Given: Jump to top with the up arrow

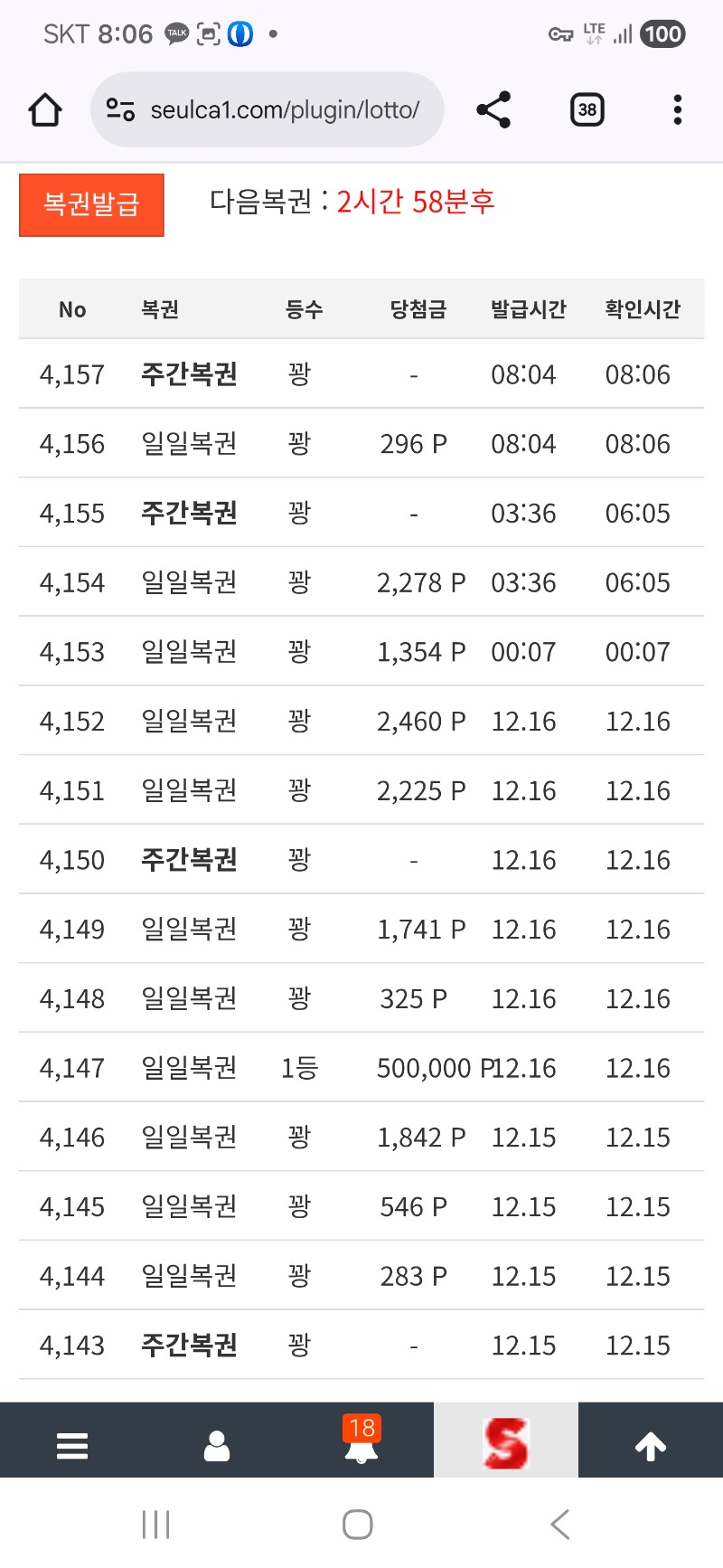Looking at the screenshot, I should pyautogui.click(x=651, y=1445).
